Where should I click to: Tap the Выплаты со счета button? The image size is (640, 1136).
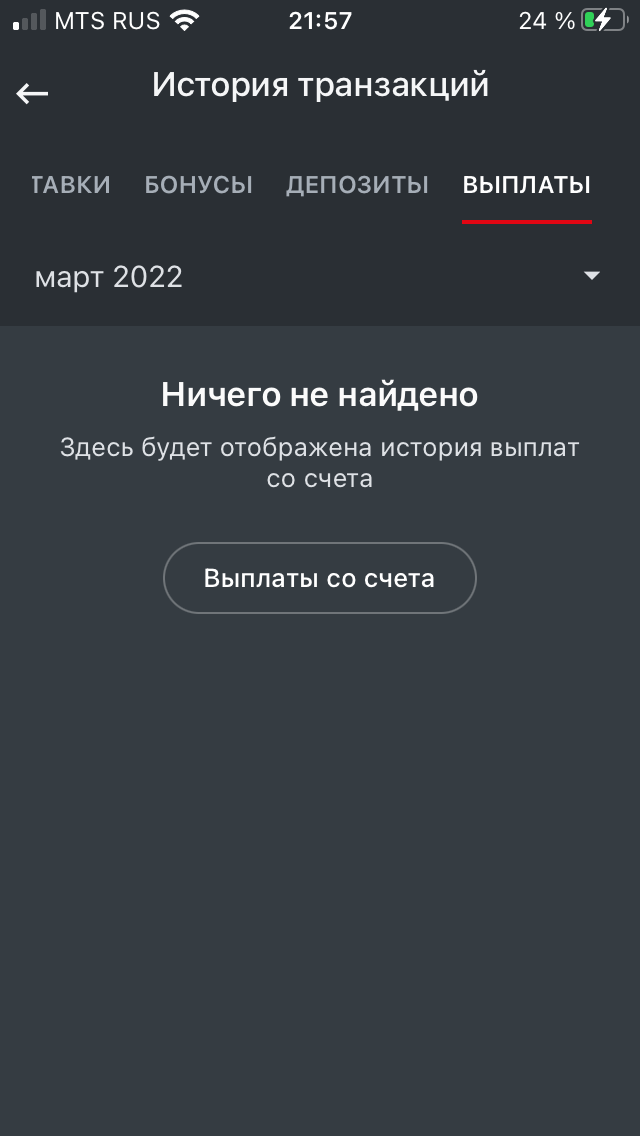(x=320, y=578)
